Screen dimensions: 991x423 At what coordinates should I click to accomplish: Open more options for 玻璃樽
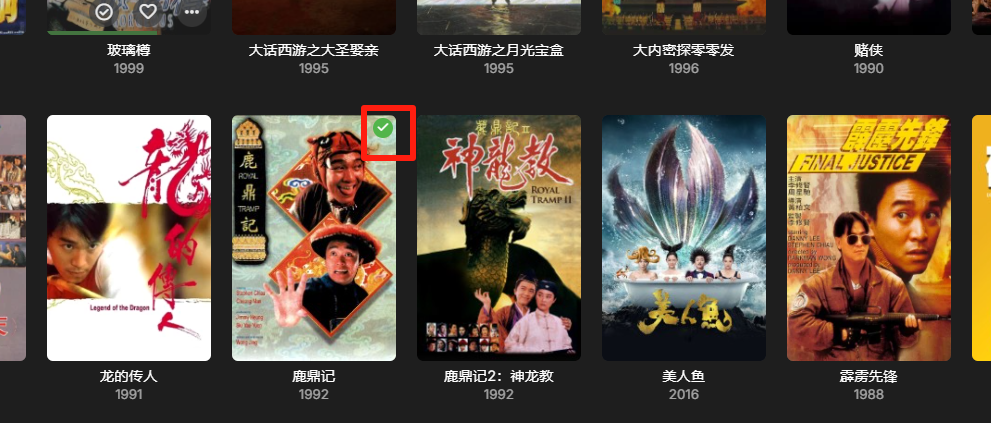tap(191, 12)
